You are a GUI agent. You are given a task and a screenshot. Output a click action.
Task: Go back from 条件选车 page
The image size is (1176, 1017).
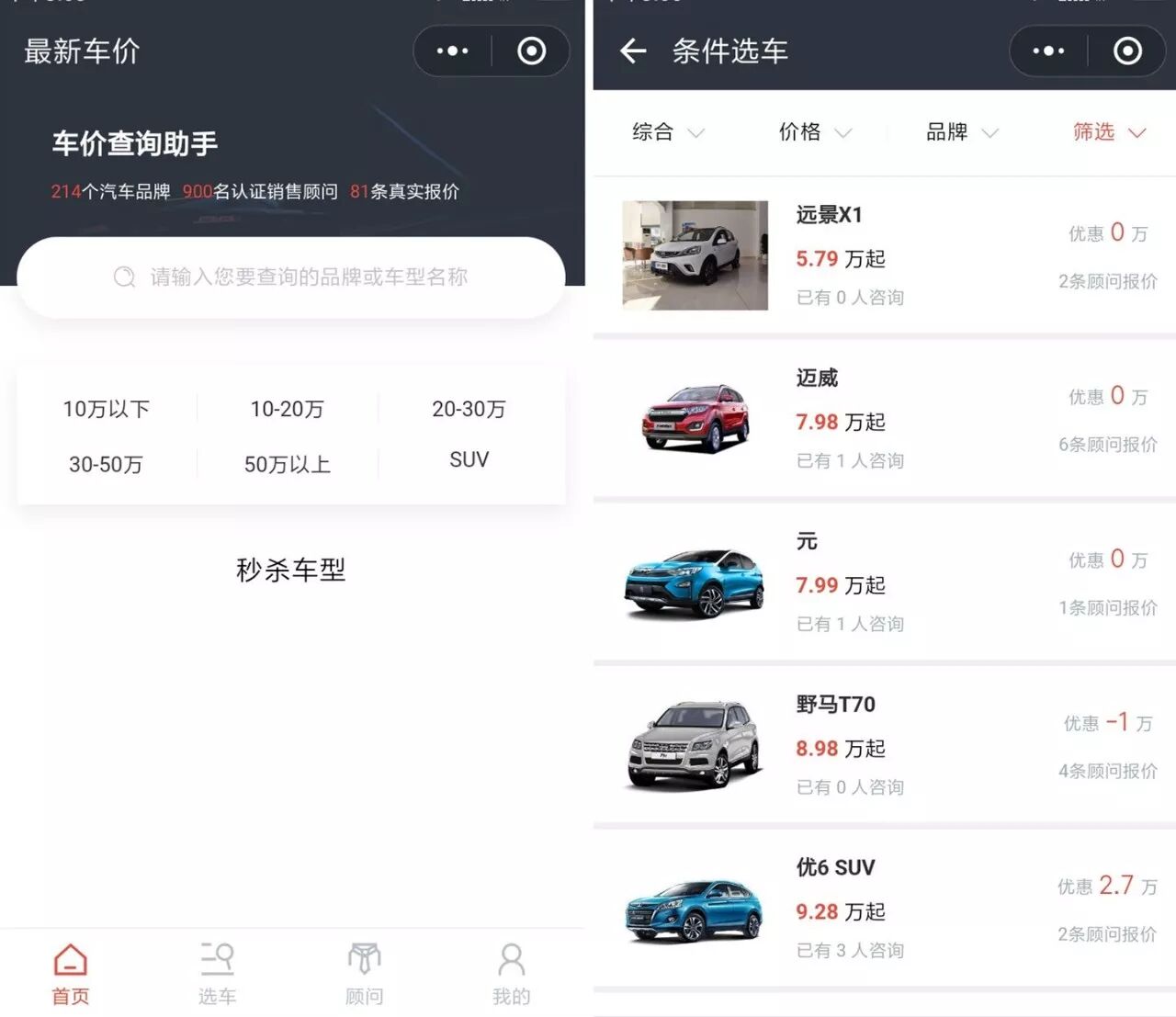coord(633,51)
